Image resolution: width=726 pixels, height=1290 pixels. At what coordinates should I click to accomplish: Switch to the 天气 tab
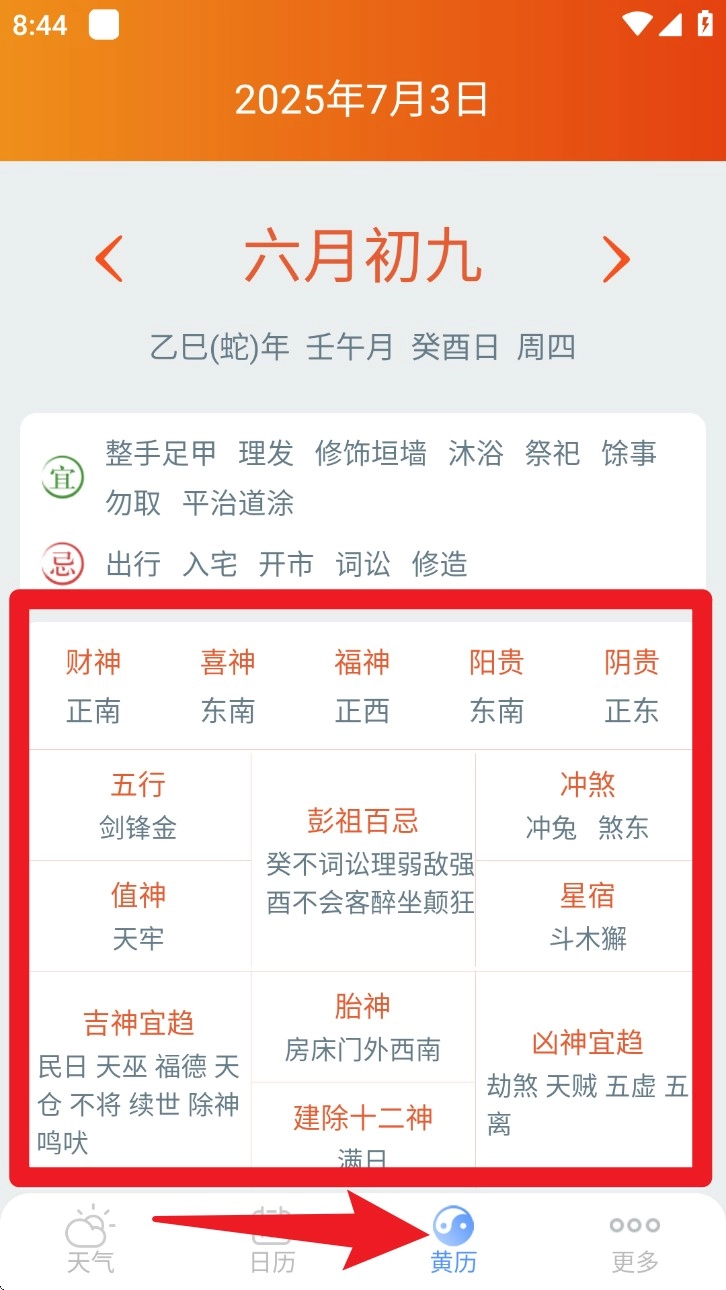tap(90, 1239)
